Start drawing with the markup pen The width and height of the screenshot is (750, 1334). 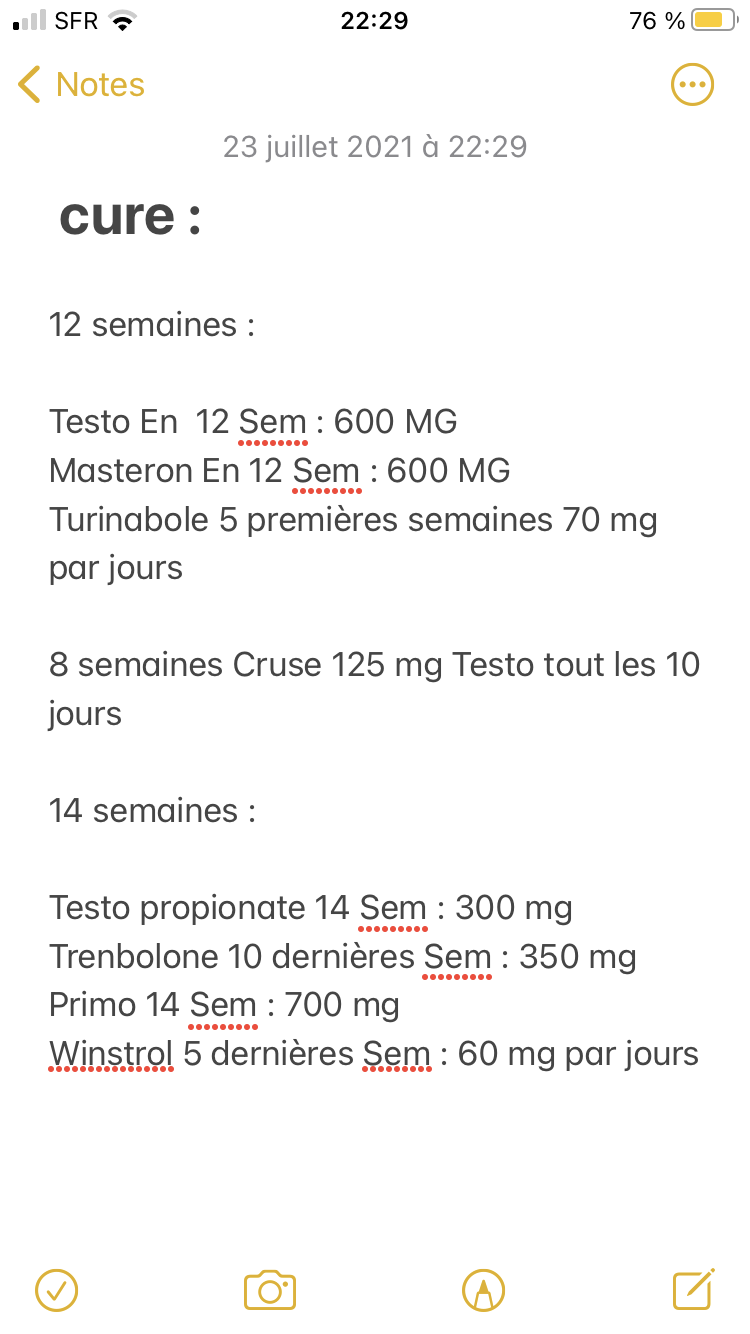[484, 1290]
